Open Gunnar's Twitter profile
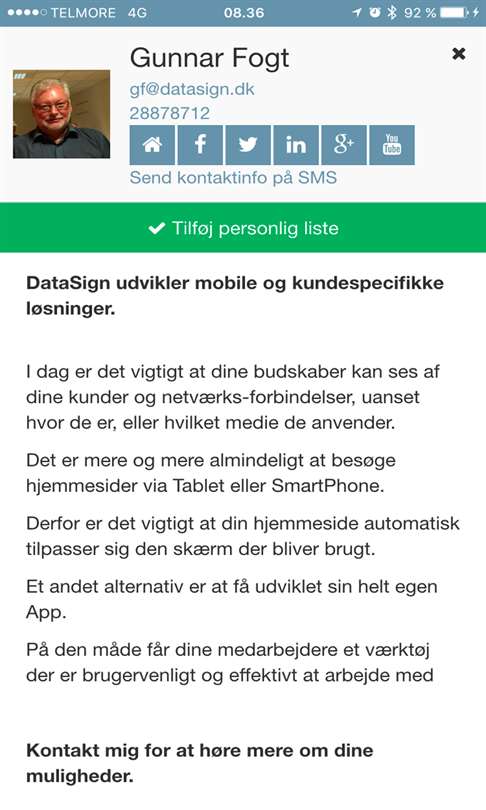 tap(248, 145)
